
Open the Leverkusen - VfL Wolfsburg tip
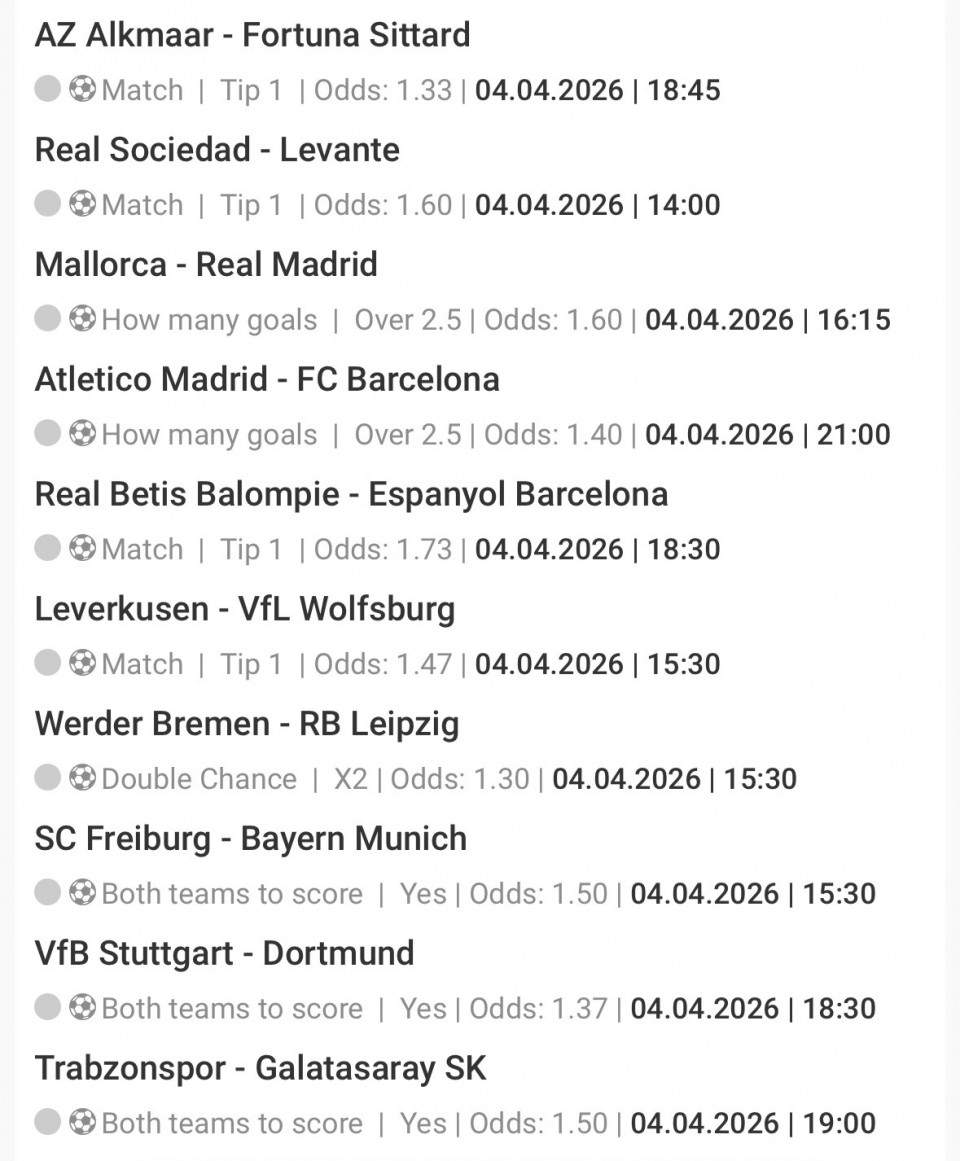tap(245, 609)
